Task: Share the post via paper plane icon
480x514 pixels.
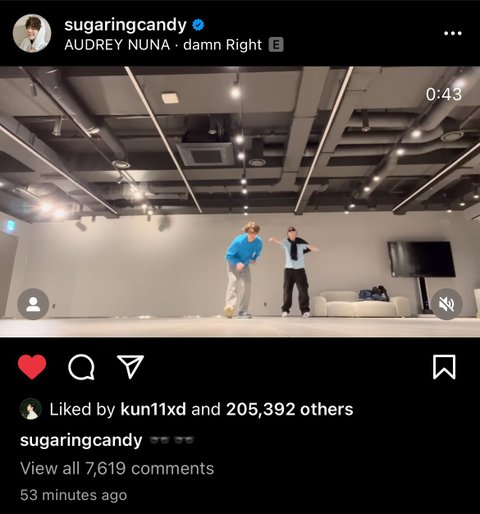Action: coord(130,367)
